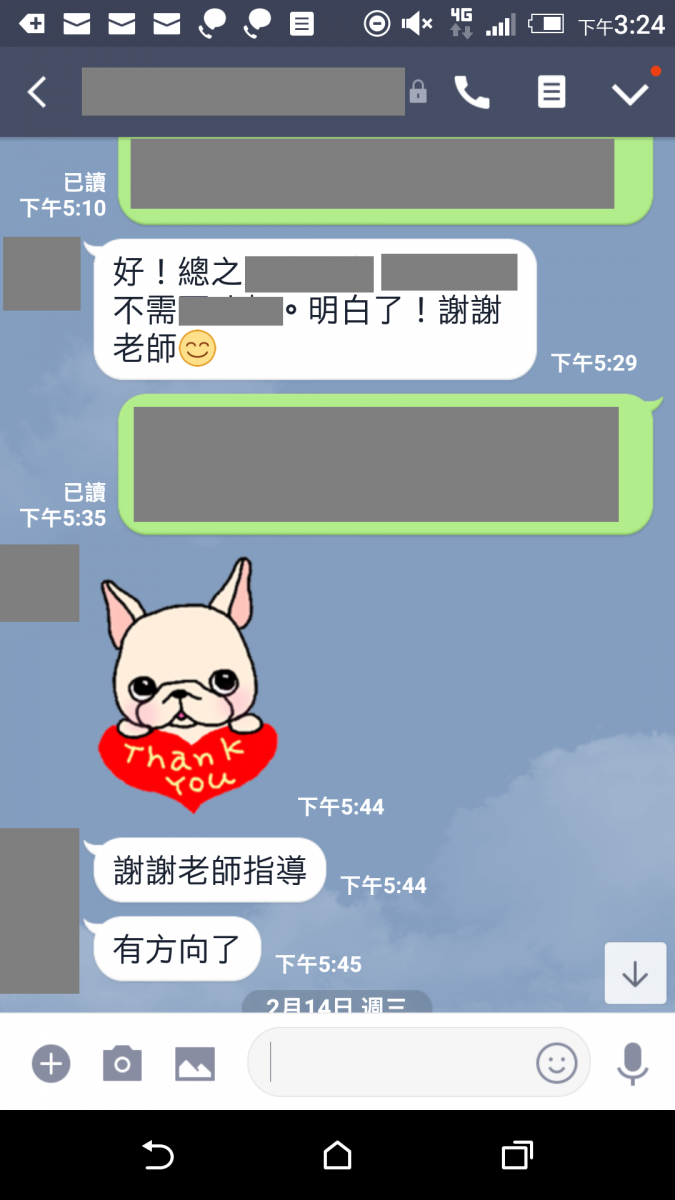This screenshot has width=675, height=1200.
Task: Jump to latest messages with down arrow
Action: 635,973
